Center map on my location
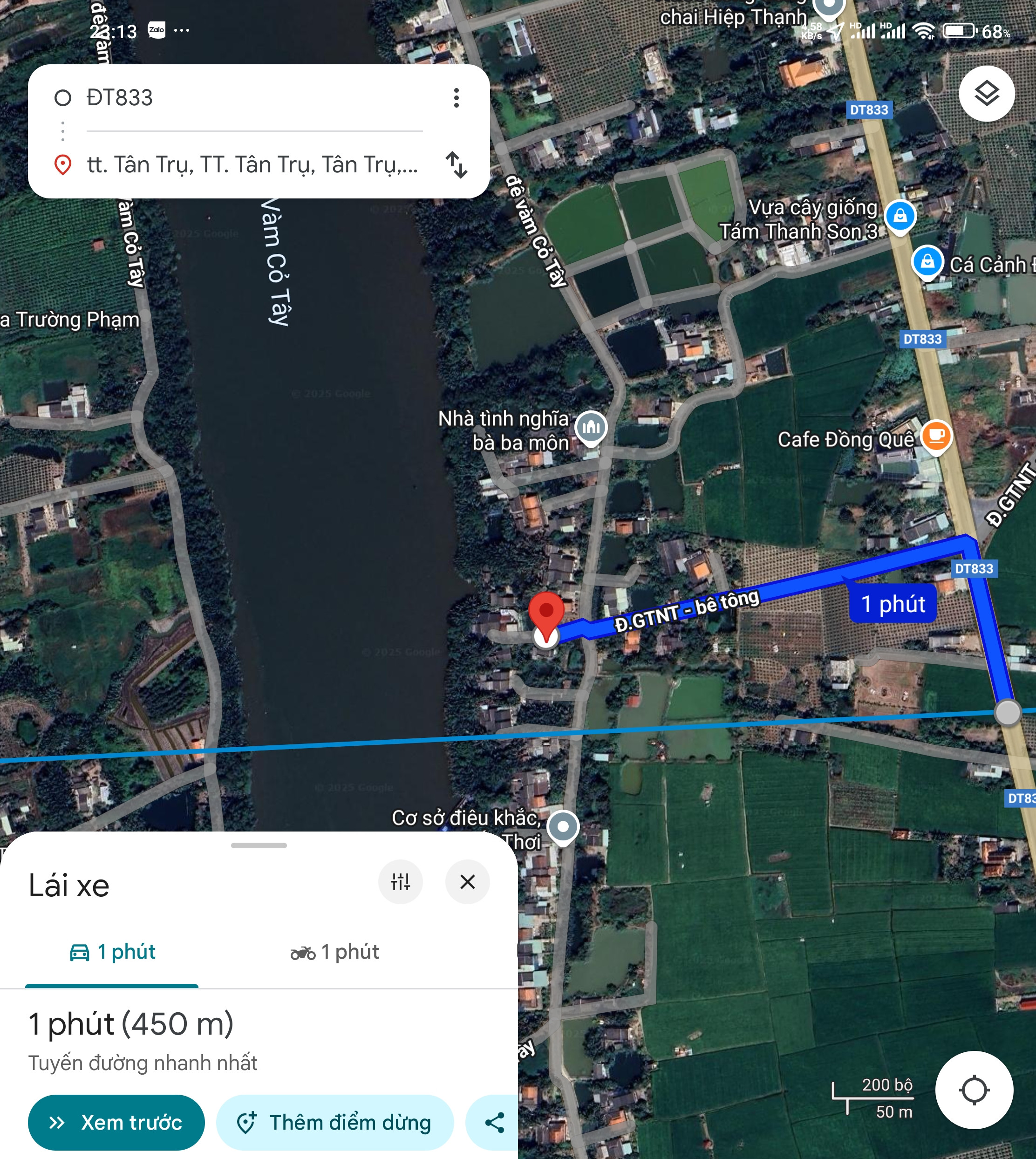 (x=974, y=1090)
